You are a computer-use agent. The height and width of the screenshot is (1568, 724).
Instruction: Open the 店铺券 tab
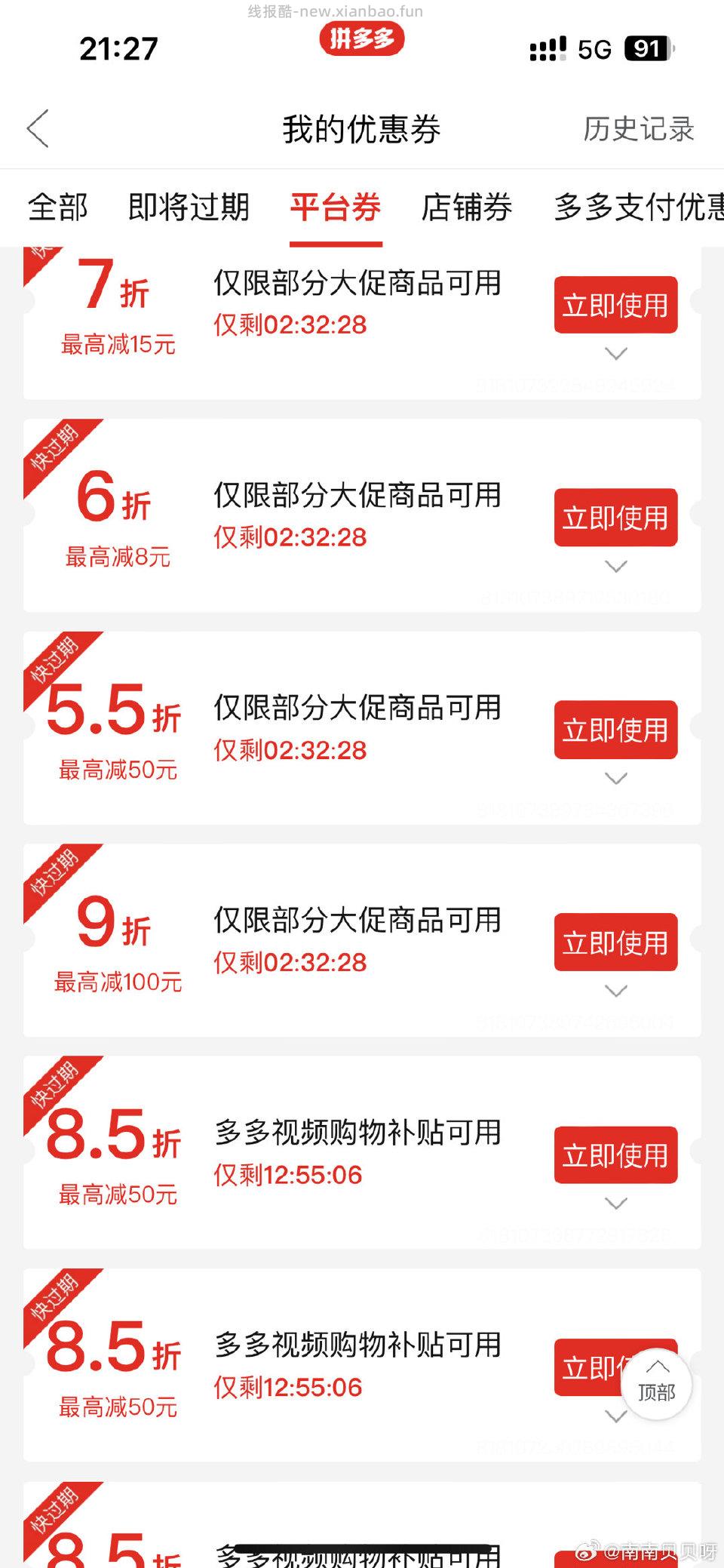pyautogui.click(x=468, y=209)
